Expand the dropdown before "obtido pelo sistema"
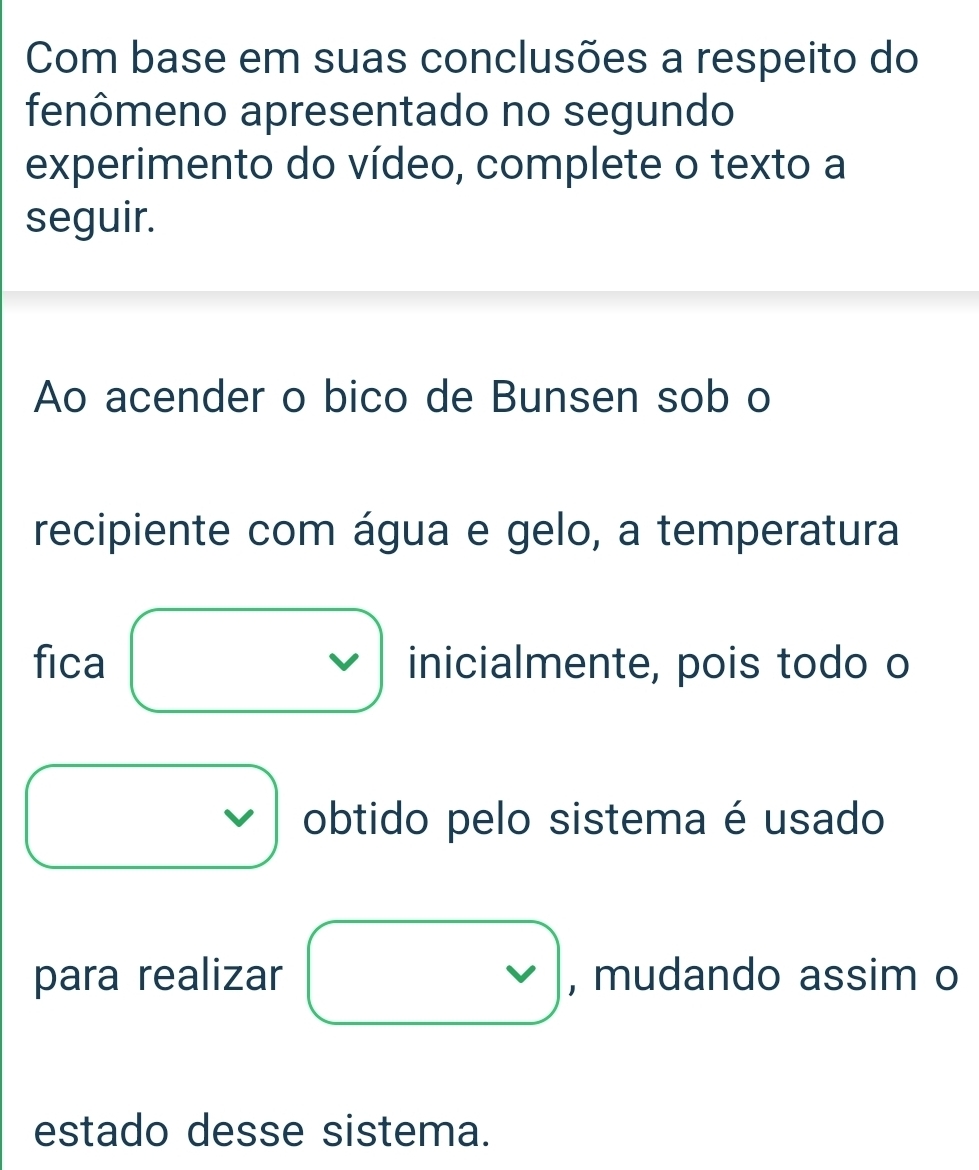This screenshot has height=1170, width=979. click(x=151, y=816)
